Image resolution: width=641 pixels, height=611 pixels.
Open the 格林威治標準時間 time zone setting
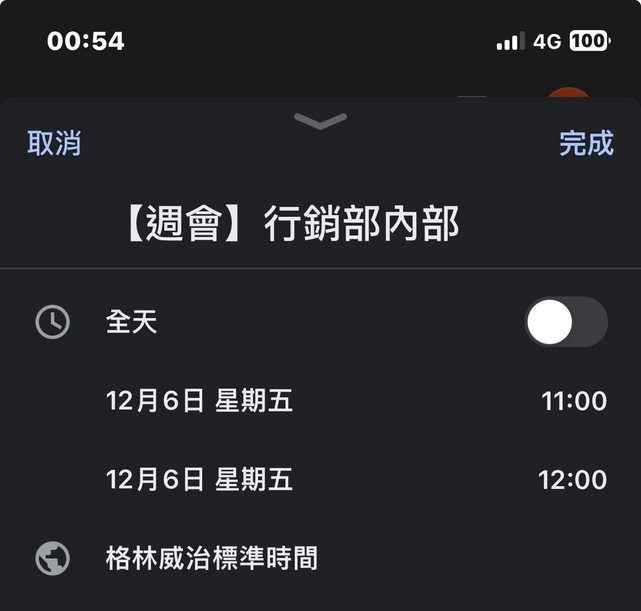tap(212, 557)
